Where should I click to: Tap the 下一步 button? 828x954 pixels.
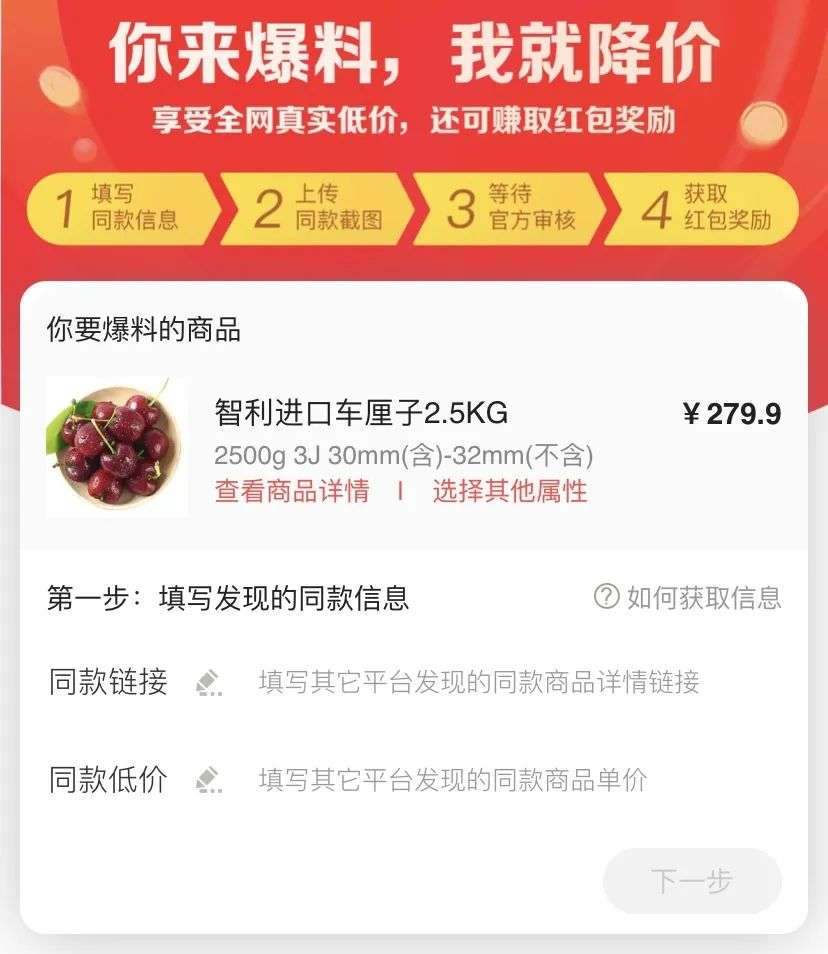point(692,881)
